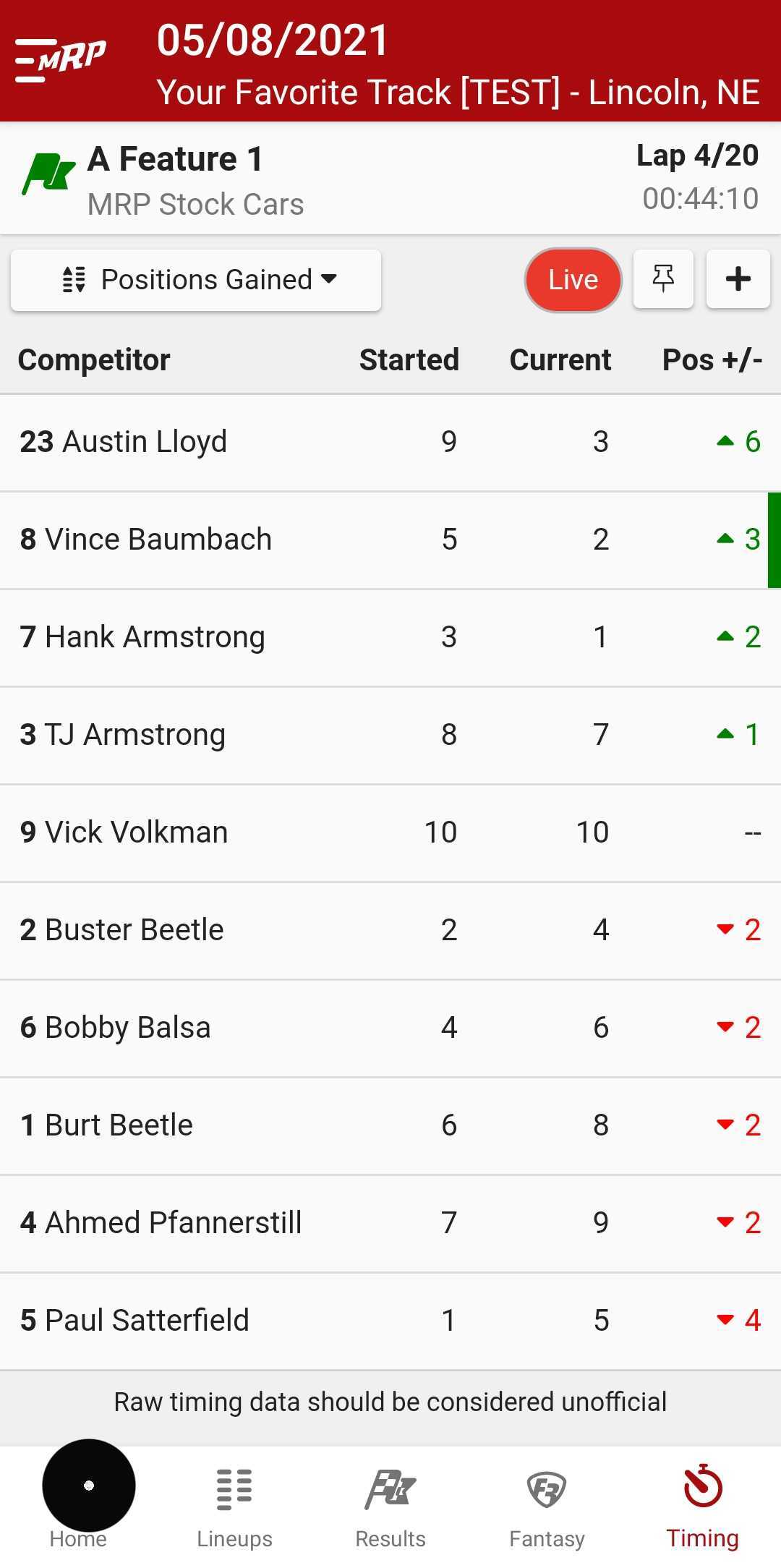Select Vince Baumbach's row
The height and width of the screenshot is (1568, 781).
tap(390, 540)
